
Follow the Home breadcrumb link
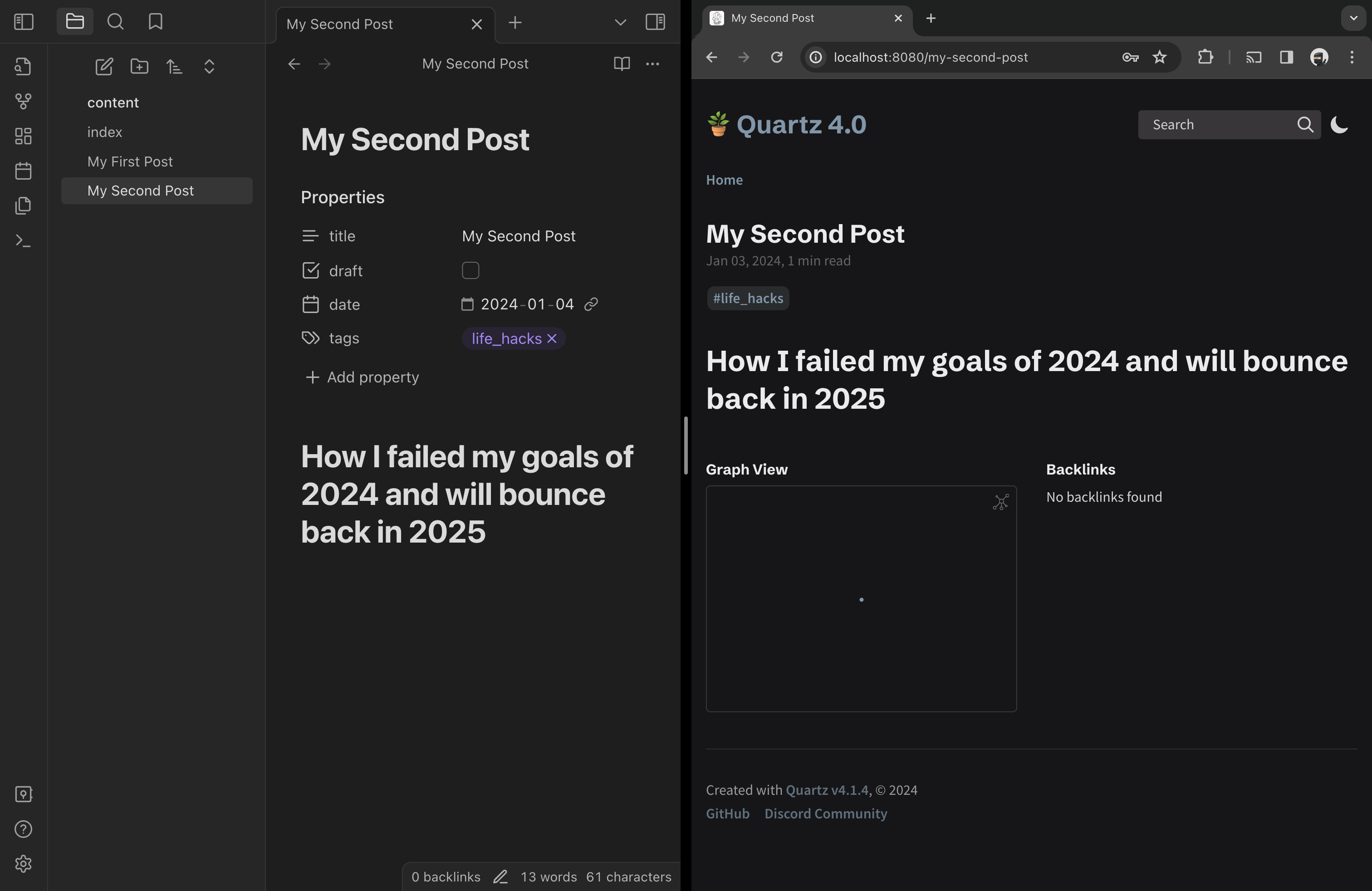[x=724, y=180]
